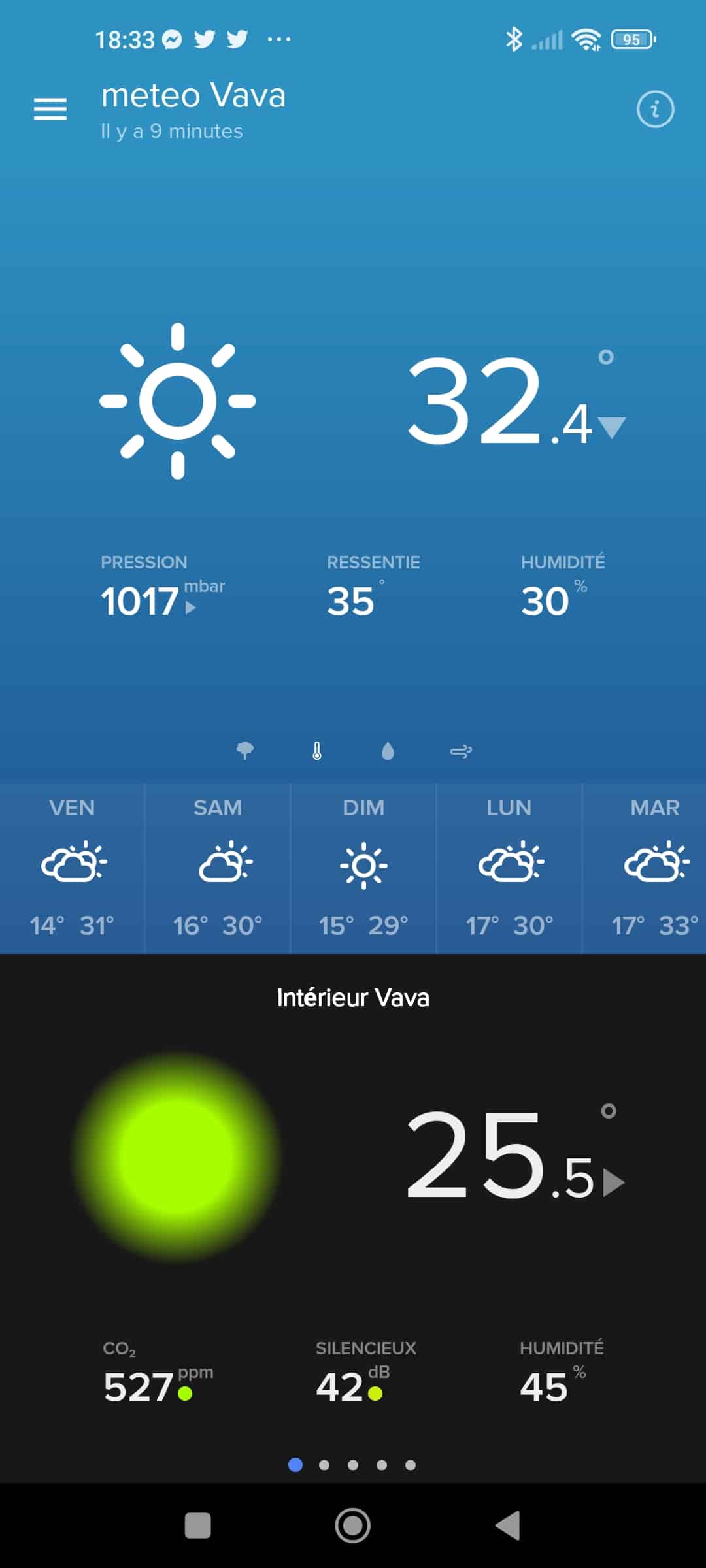Switch to the thermometer temperature tab
Image resolution: width=706 pixels, height=1568 pixels.
317,751
